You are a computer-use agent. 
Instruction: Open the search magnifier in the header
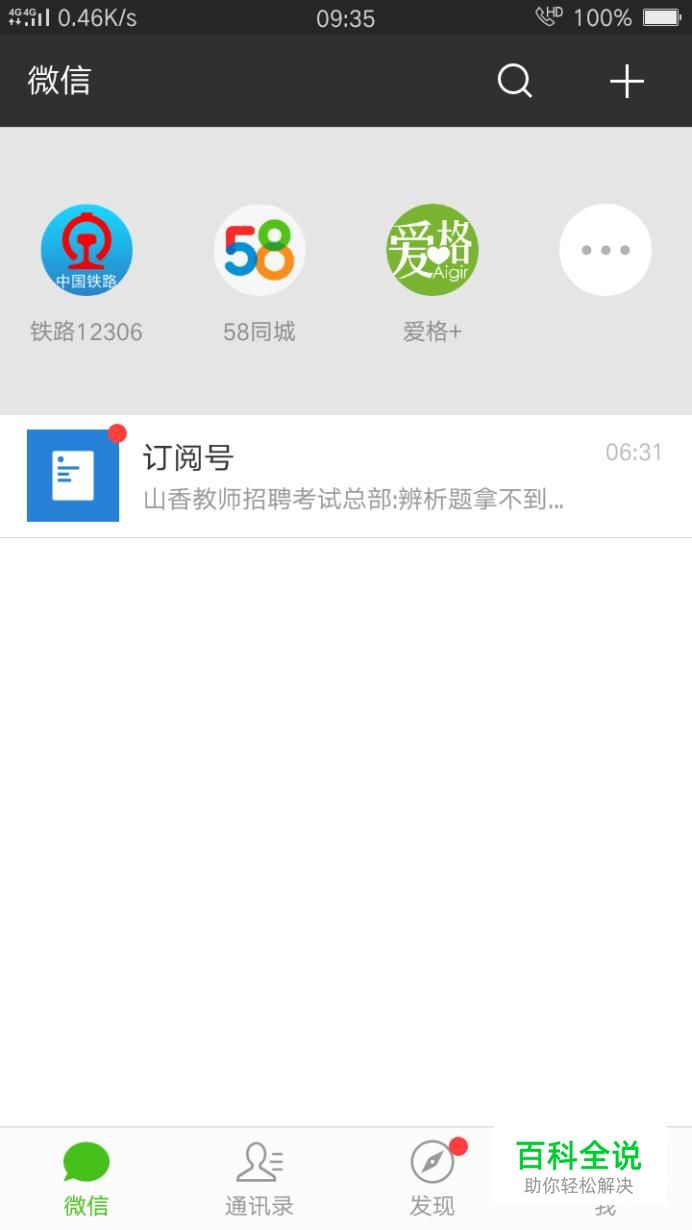coord(515,81)
